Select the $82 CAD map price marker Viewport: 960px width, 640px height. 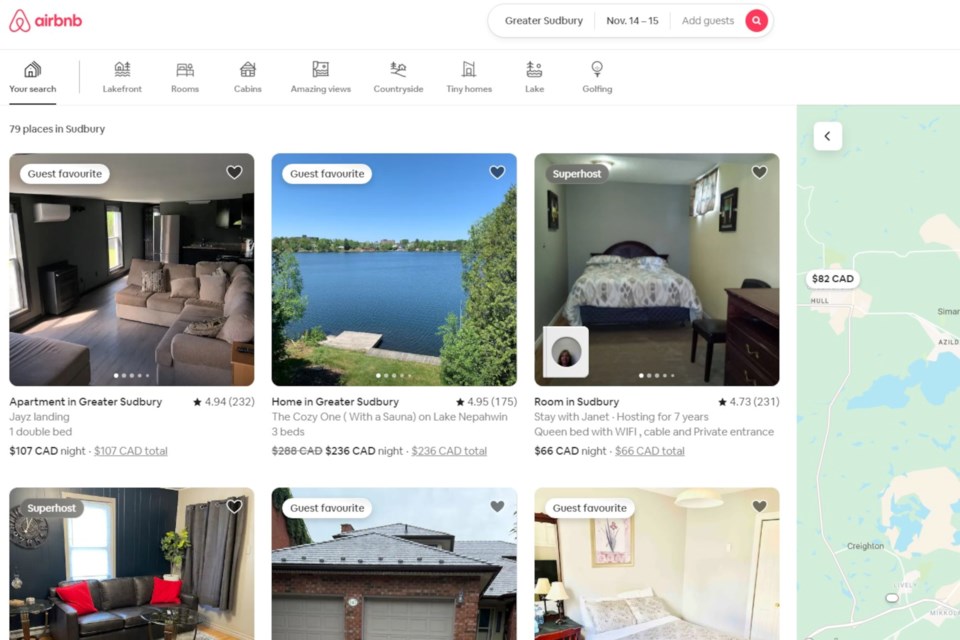pyautogui.click(x=832, y=279)
